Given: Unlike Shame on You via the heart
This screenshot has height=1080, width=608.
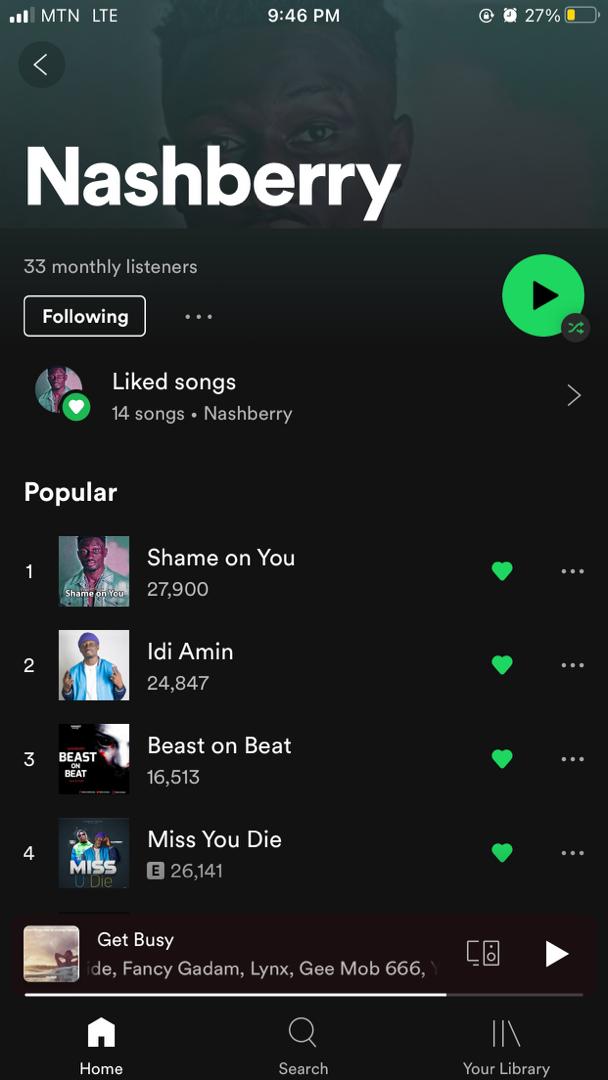Looking at the screenshot, I should [502, 571].
